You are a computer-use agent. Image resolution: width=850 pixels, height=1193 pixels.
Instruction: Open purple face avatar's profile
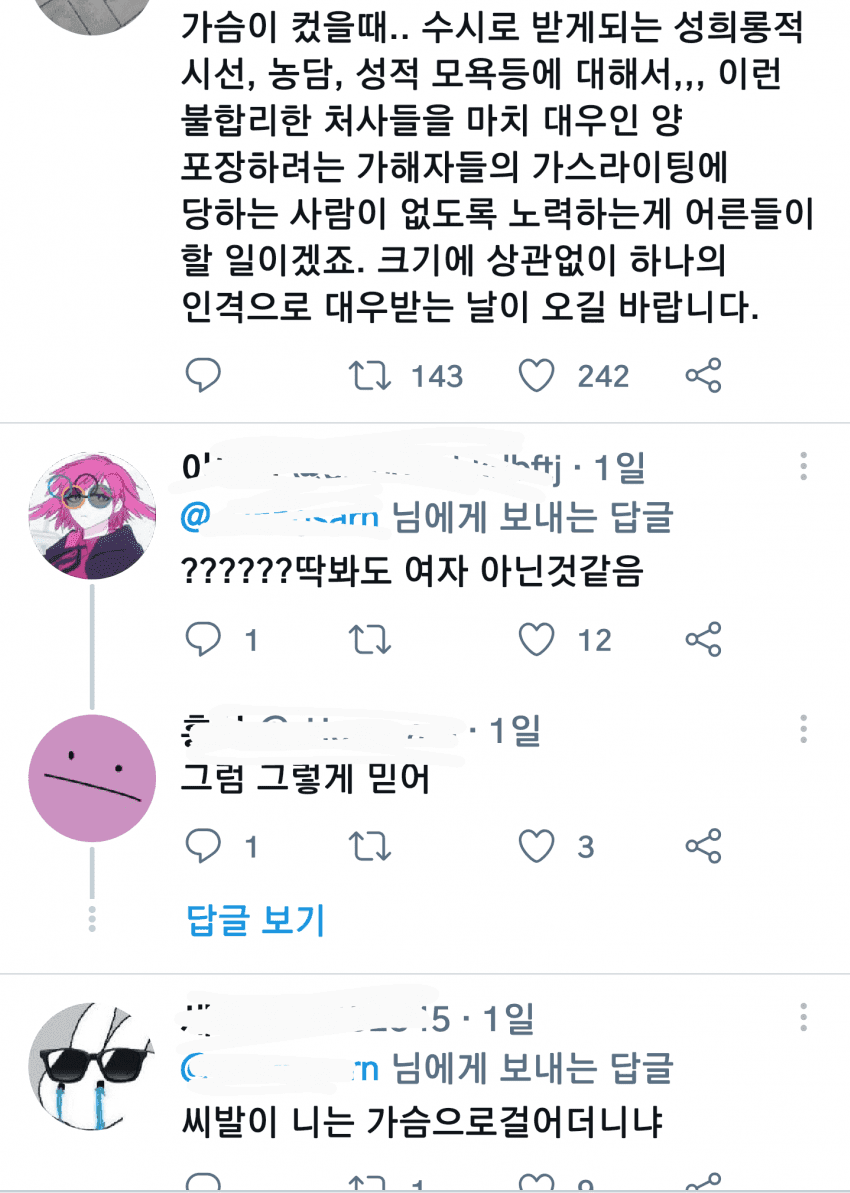pos(92,778)
